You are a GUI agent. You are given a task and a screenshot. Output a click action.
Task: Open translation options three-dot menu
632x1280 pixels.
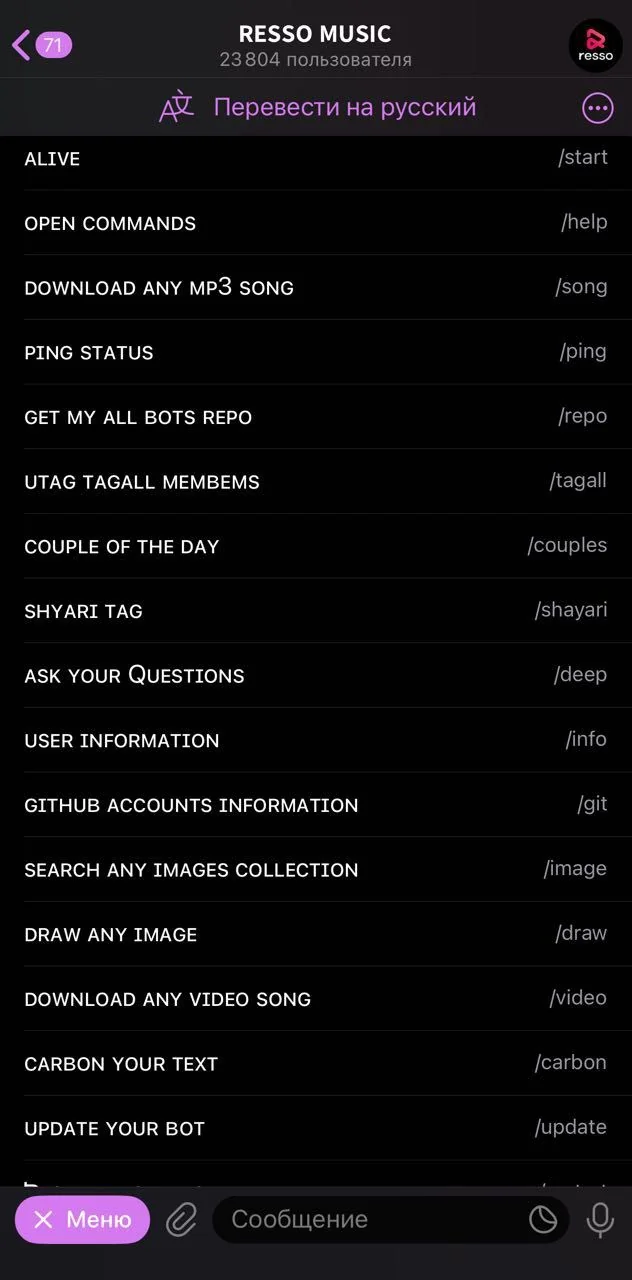(598, 108)
